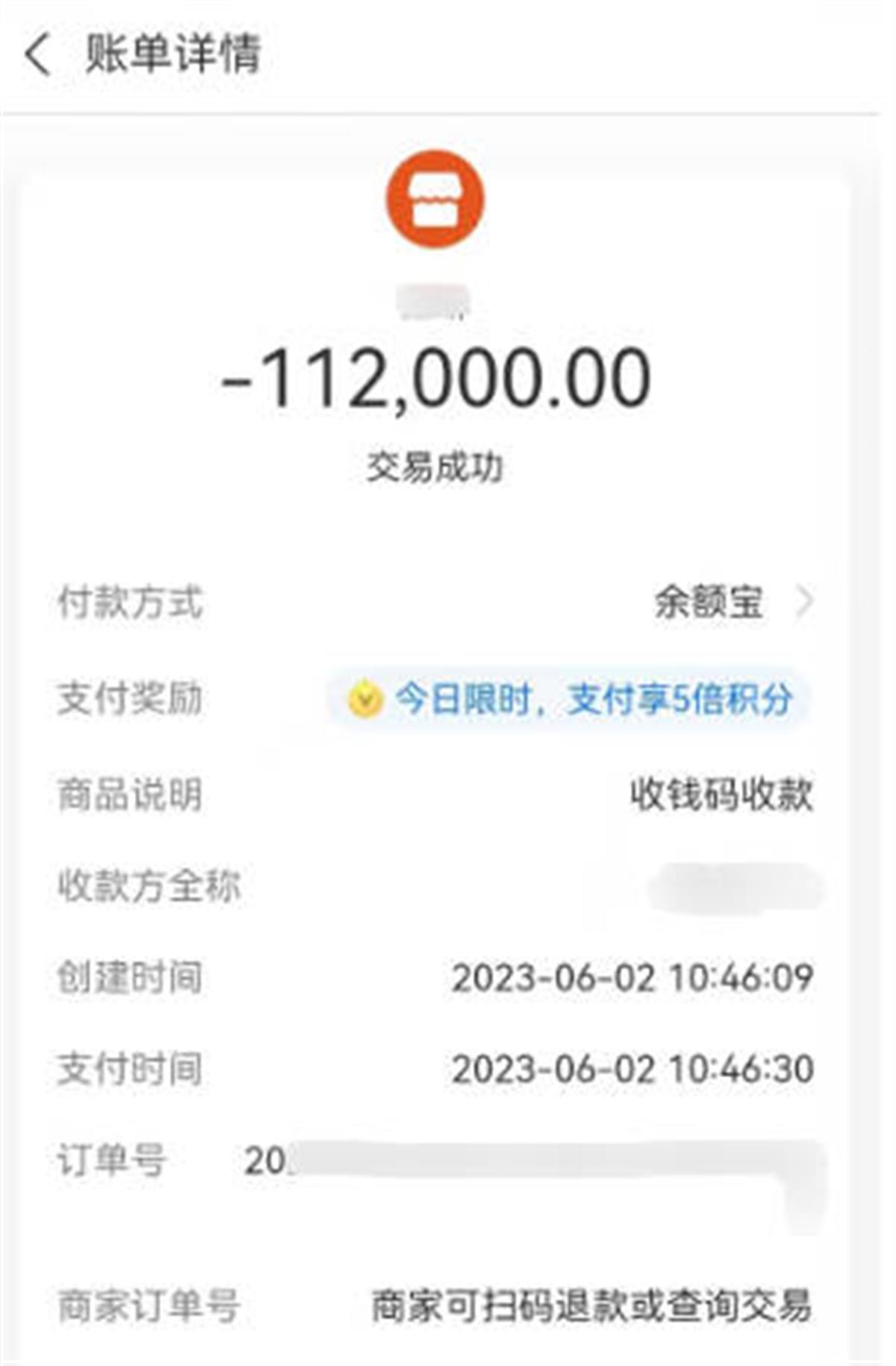Open 付款方式 余额宝 payment details
This screenshot has width=896, height=1366.
pyautogui.click(x=732, y=602)
